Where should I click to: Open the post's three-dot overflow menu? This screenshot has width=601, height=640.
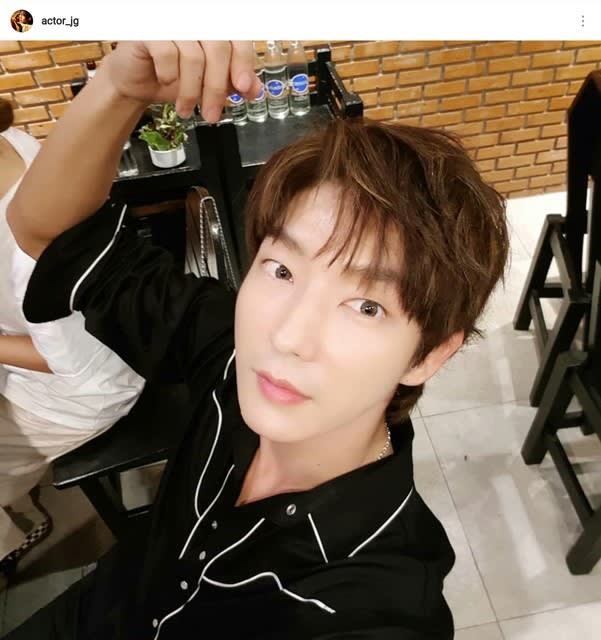coord(583,21)
